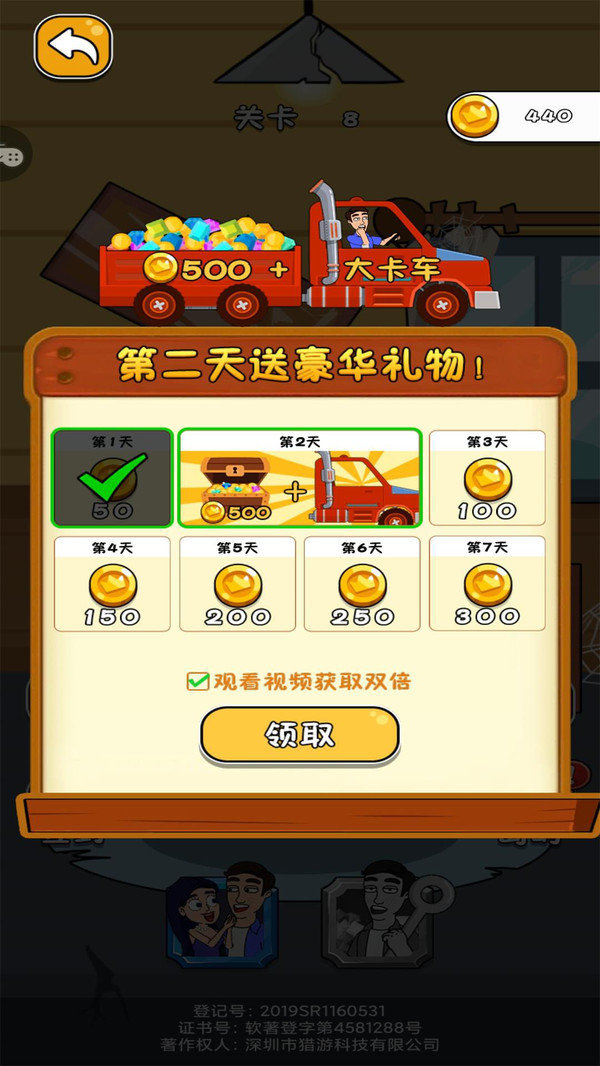
Task: Tap the orange back arrow button
Action: [x=73, y=46]
